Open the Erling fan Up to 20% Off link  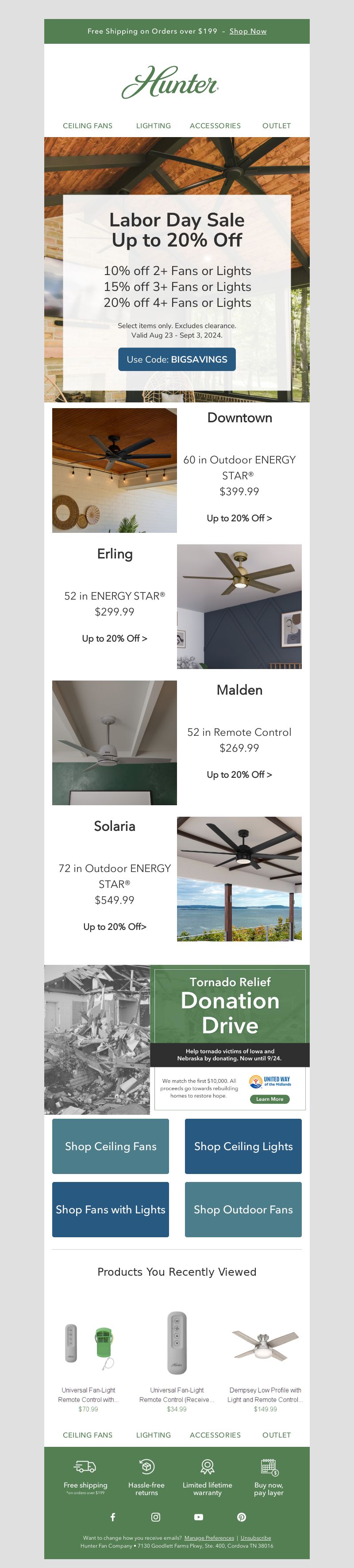(x=115, y=639)
